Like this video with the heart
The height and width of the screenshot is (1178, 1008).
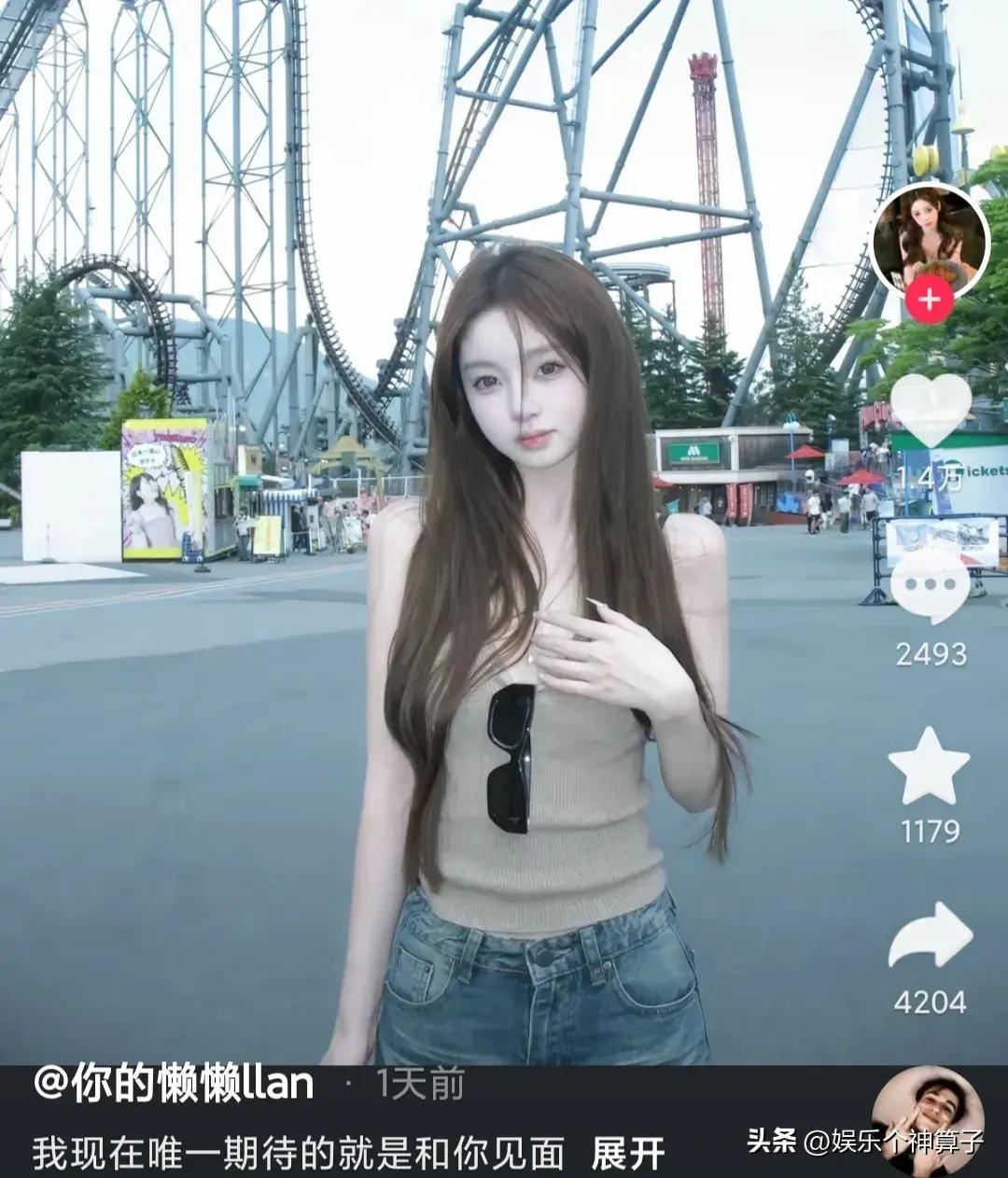pyautogui.click(x=931, y=410)
